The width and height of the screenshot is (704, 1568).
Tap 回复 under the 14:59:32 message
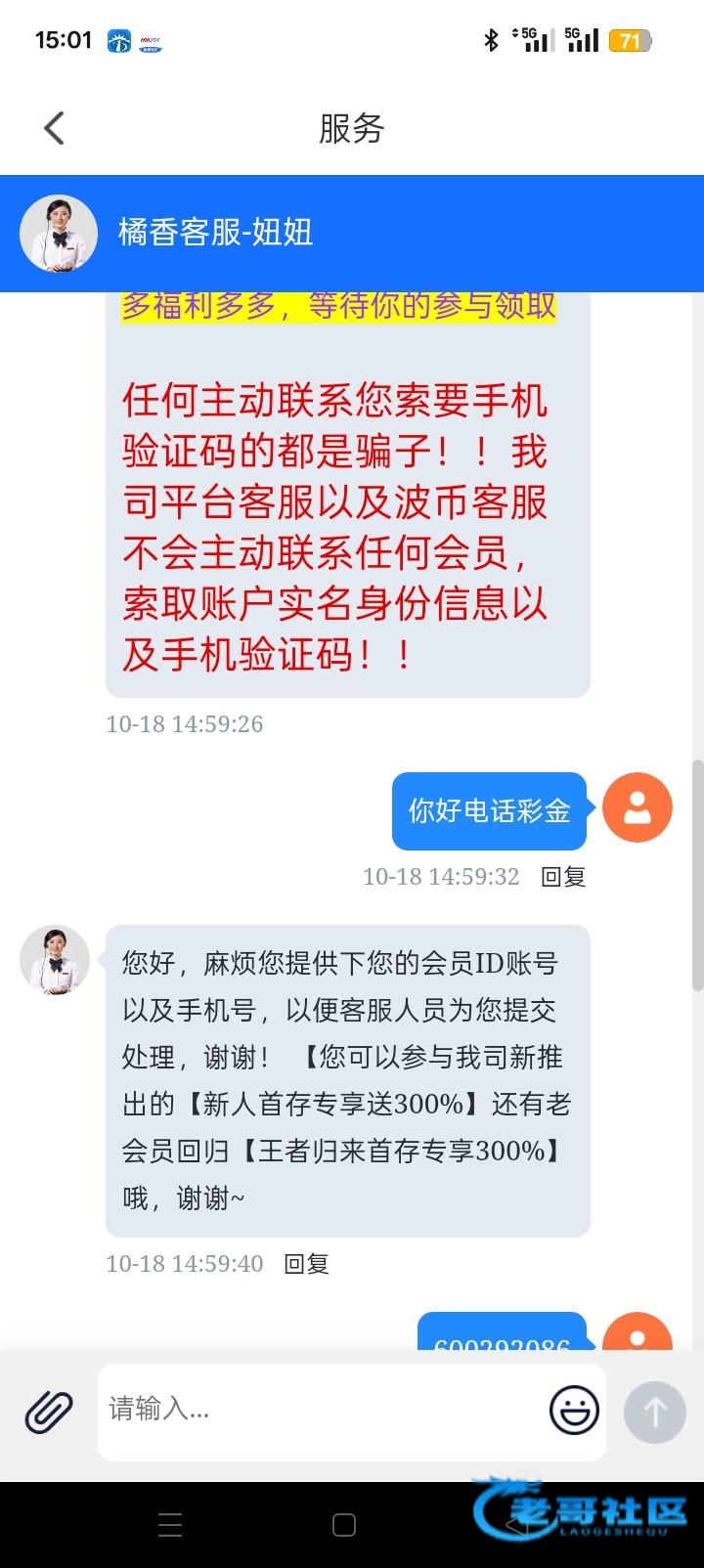563,877
